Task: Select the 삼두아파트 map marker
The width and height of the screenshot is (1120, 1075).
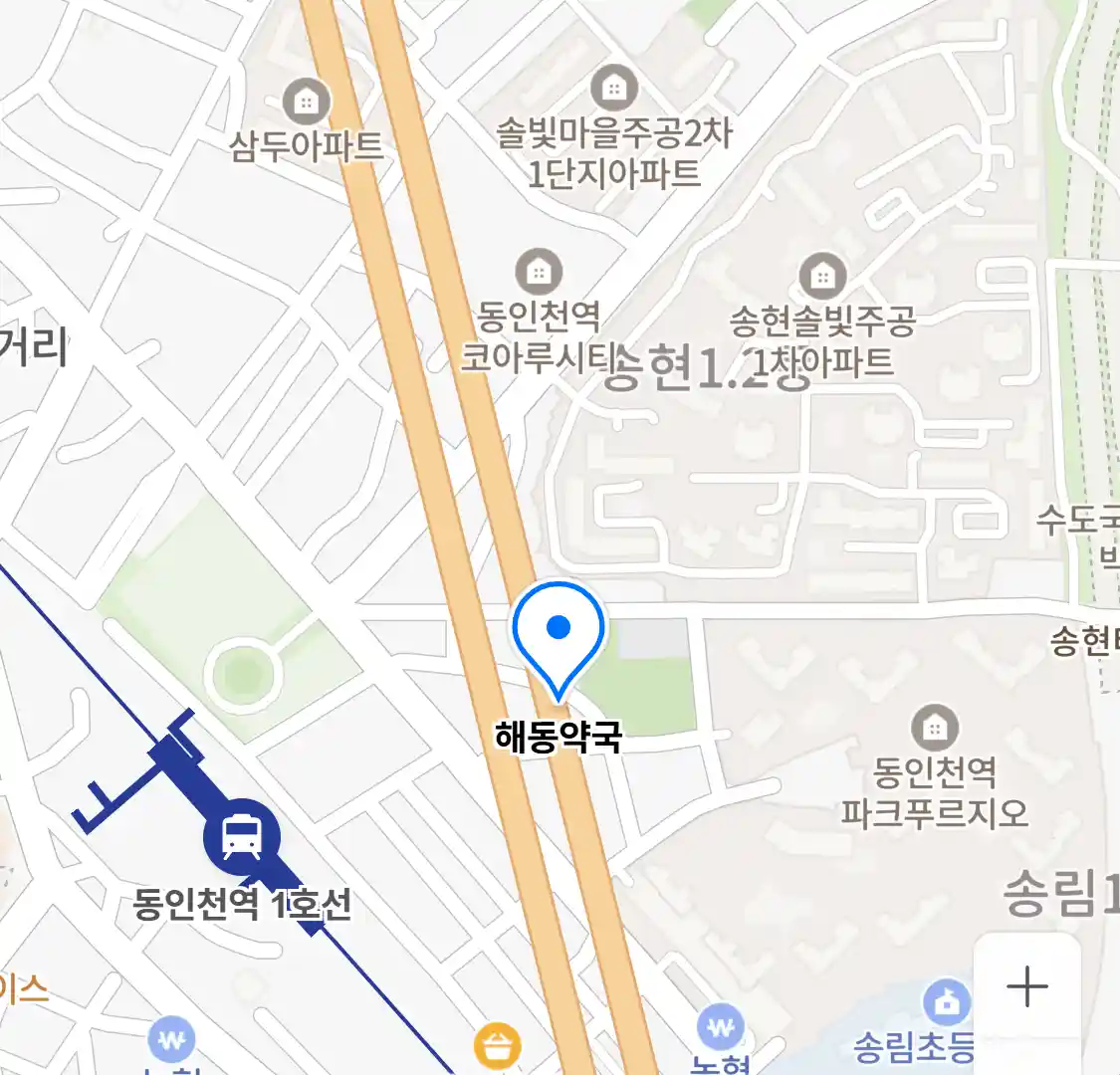Action: coord(307,102)
